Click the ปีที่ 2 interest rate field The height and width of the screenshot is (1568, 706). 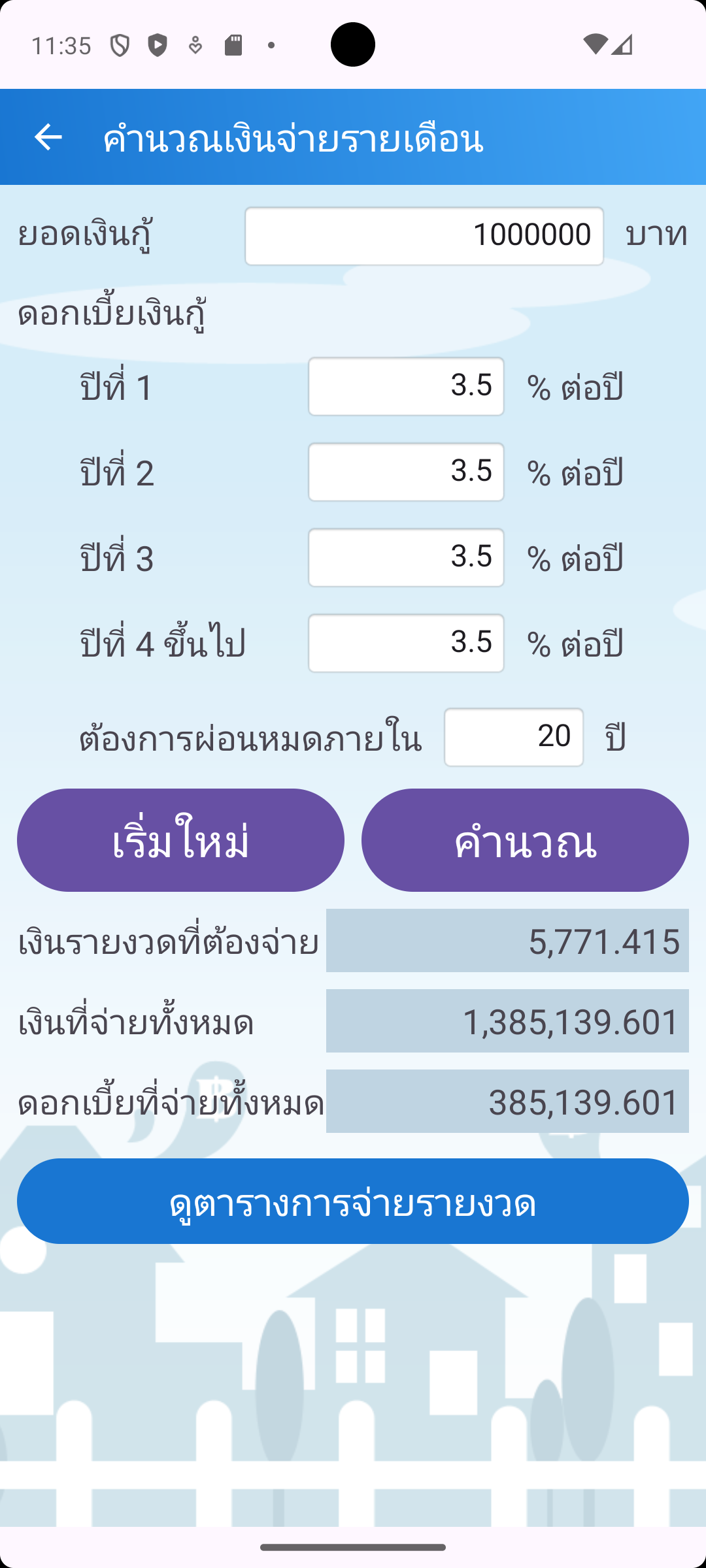[x=405, y=472]
